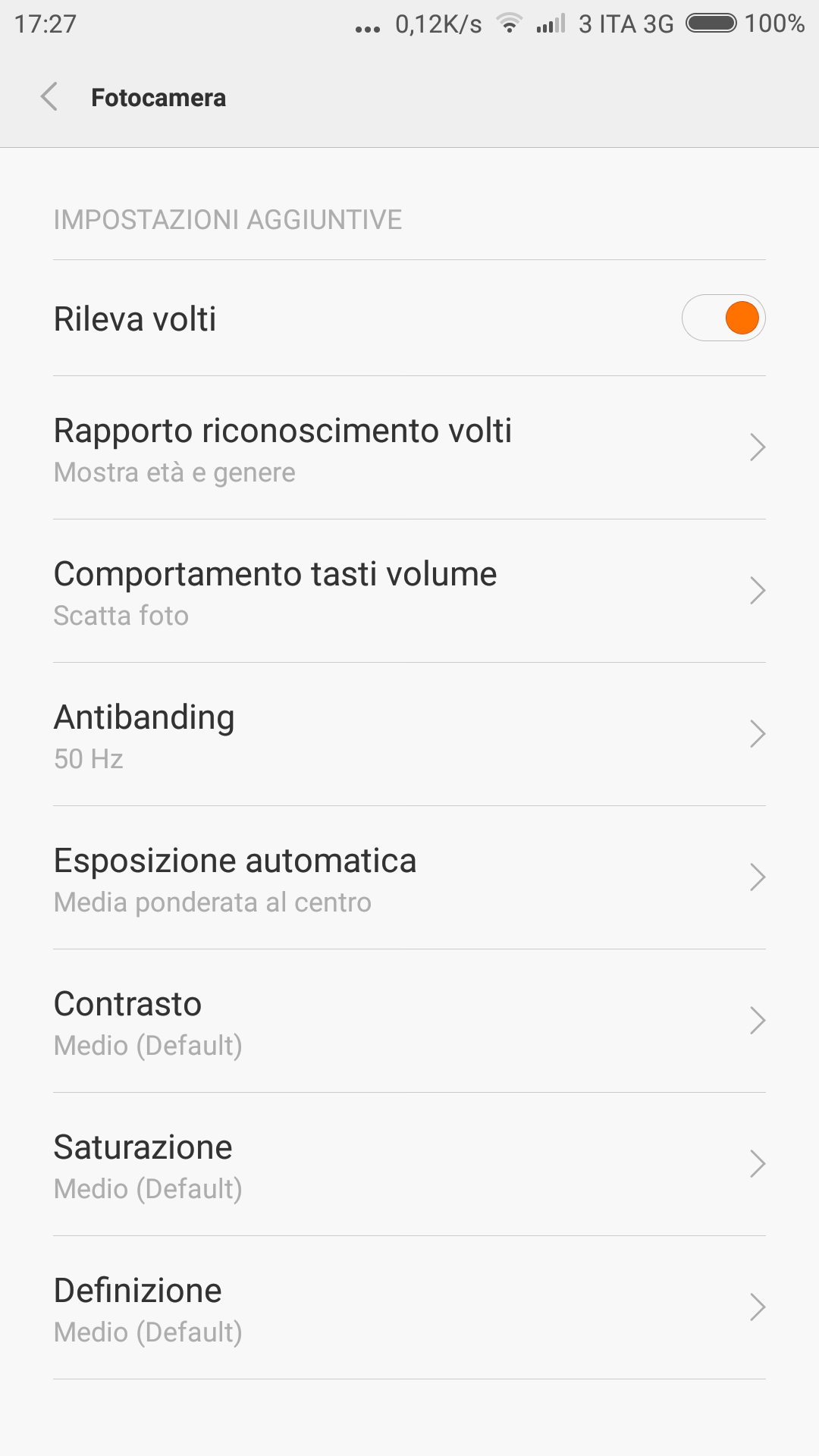The height and width of the screenshot is (1456, 819).
Task: Select Esposizione automatica setting
Action: pyautogui.click(x=409, y=877)
